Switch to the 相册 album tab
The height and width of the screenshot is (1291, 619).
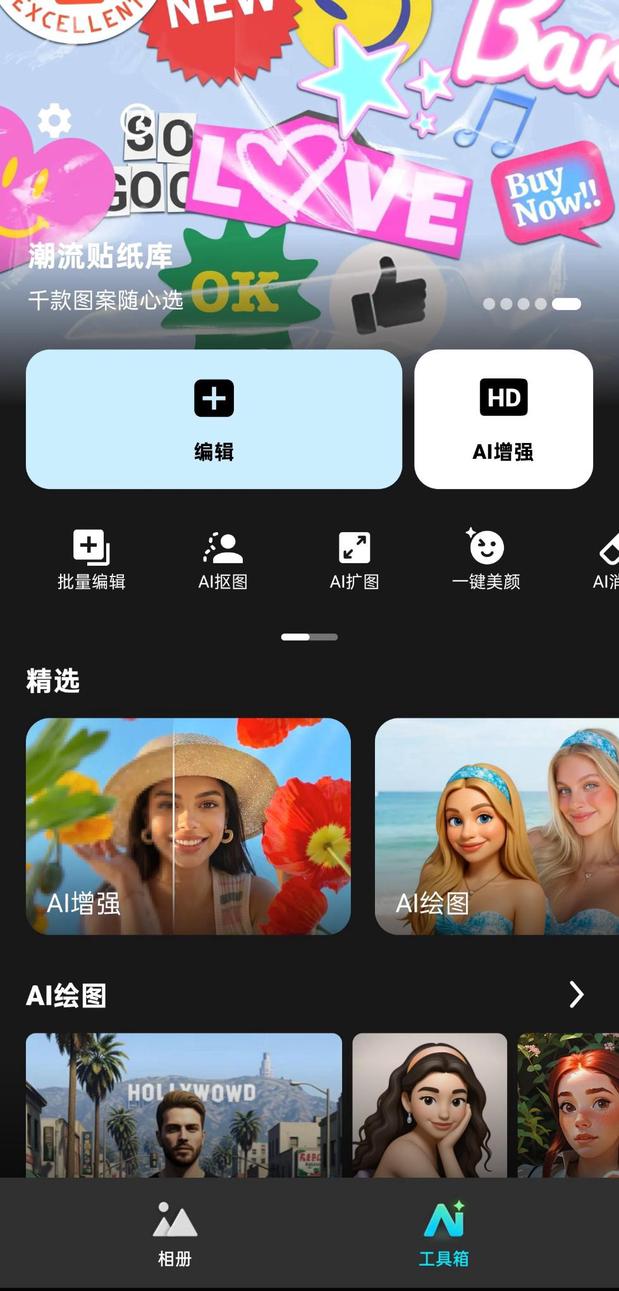[174, 1234]
